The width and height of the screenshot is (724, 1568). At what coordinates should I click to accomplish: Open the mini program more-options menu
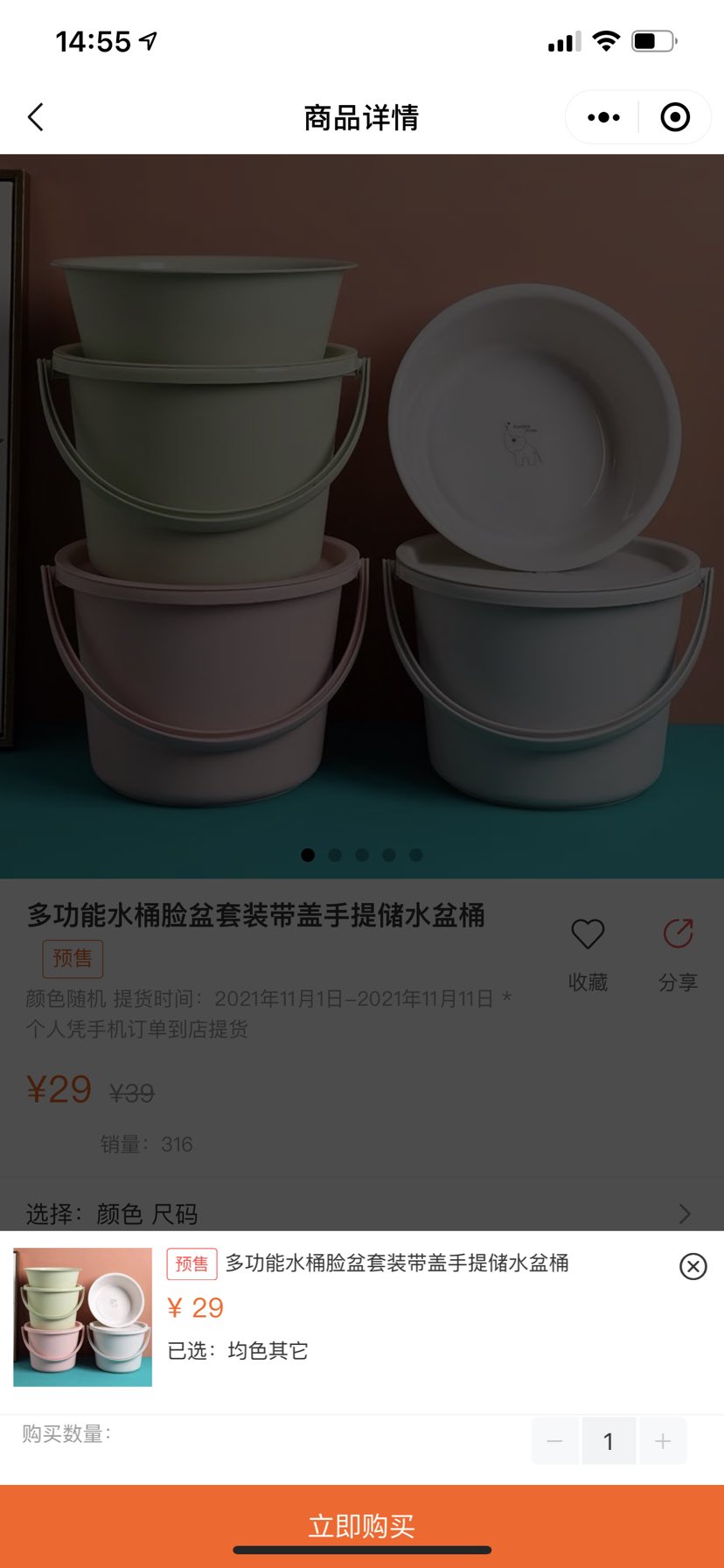603,117
